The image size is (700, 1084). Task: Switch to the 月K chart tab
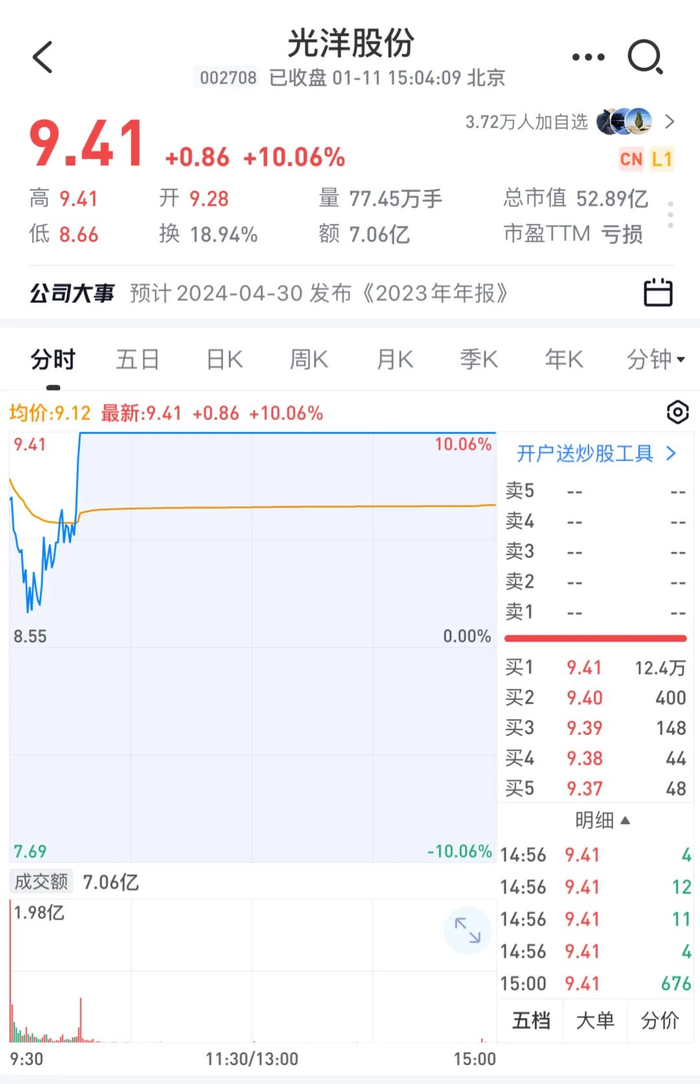point(394,360)
